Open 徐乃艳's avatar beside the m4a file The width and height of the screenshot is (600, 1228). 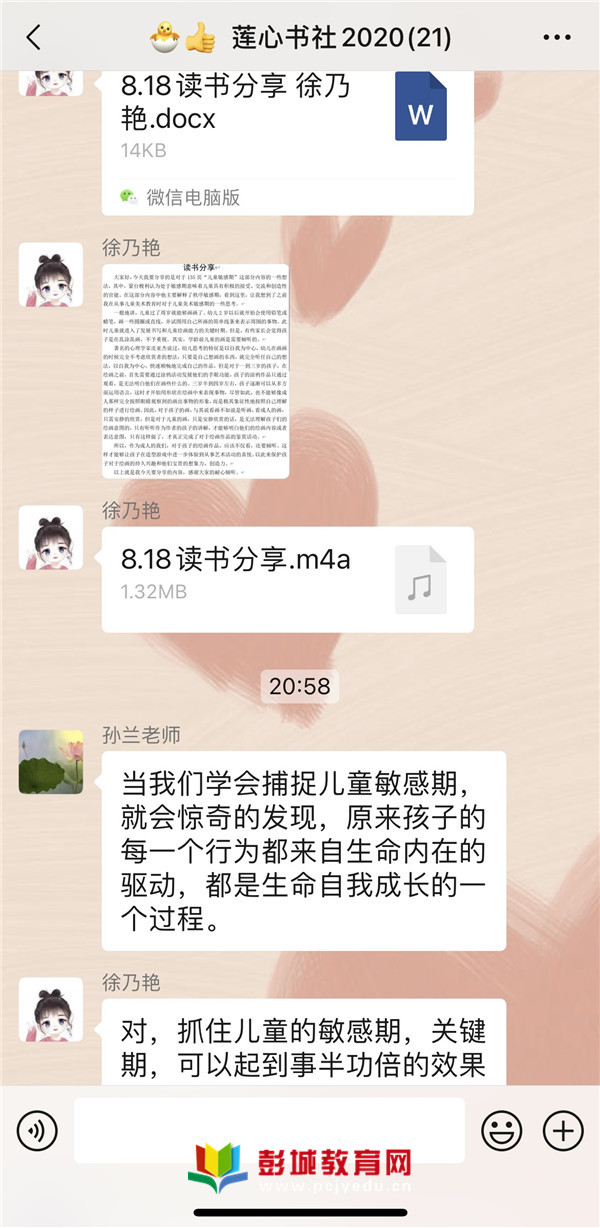click(51, 536)
